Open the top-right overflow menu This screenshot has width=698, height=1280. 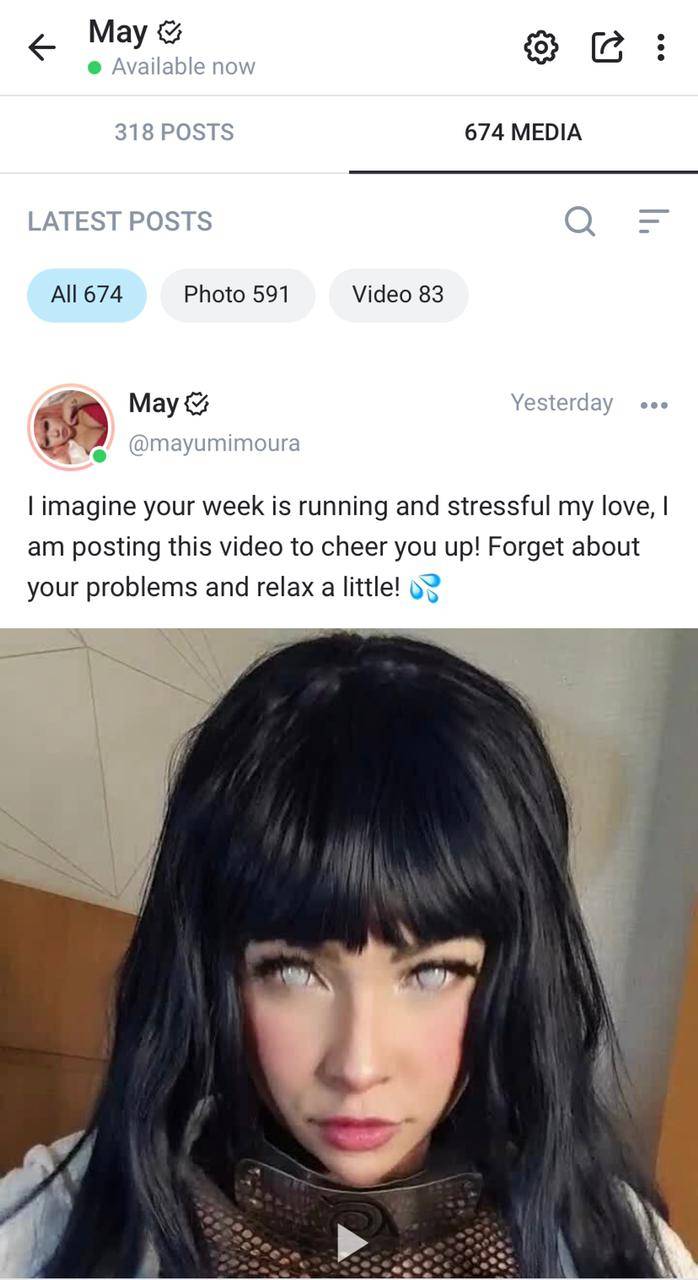[x=661, y=47]
